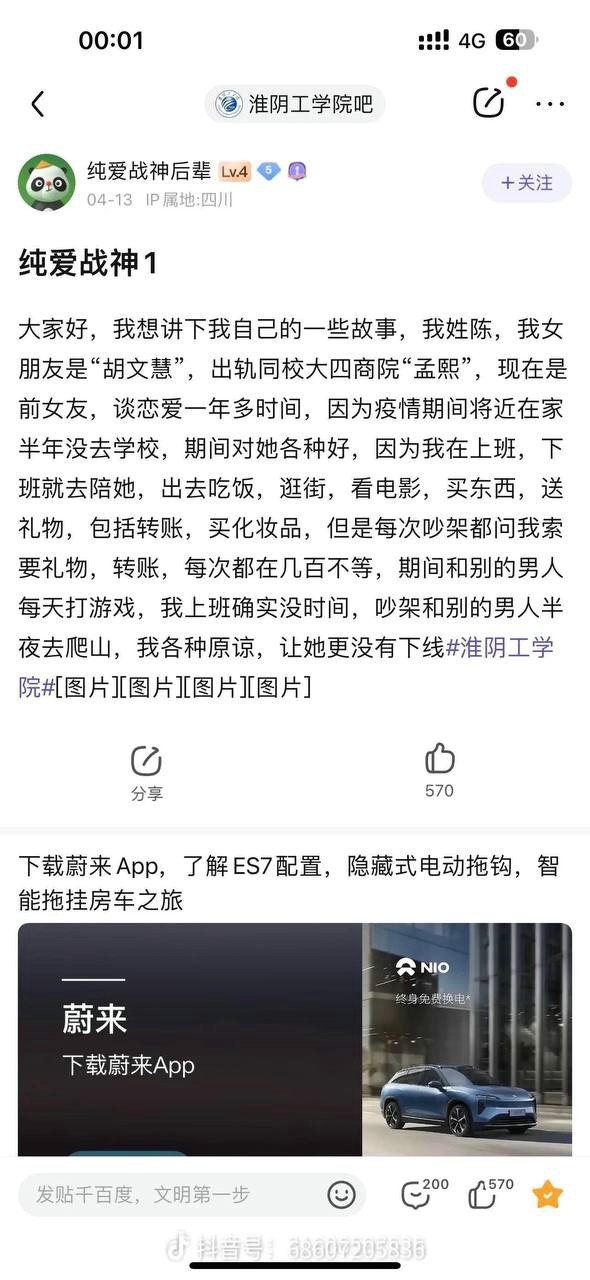
Task: Like the post showing 570 under the text
Action: pos(439,771)
